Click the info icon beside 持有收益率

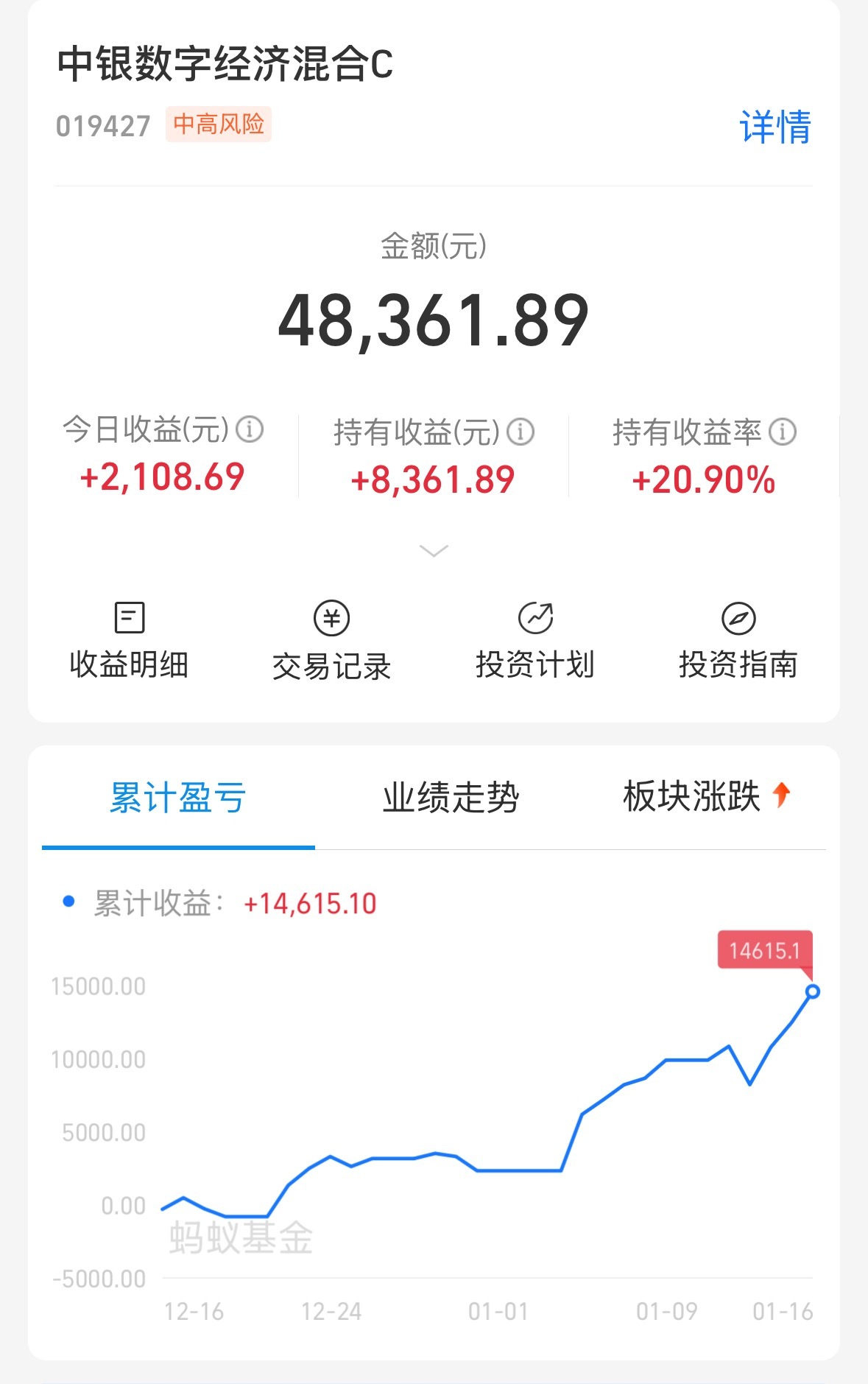782,433
